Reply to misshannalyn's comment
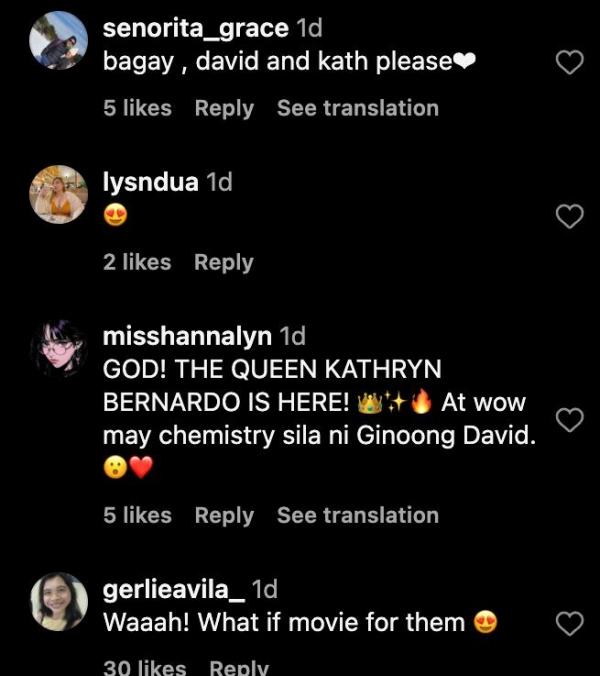Viewport: 600px width, 676px height. pyautogui.click(x=224, y=515)
